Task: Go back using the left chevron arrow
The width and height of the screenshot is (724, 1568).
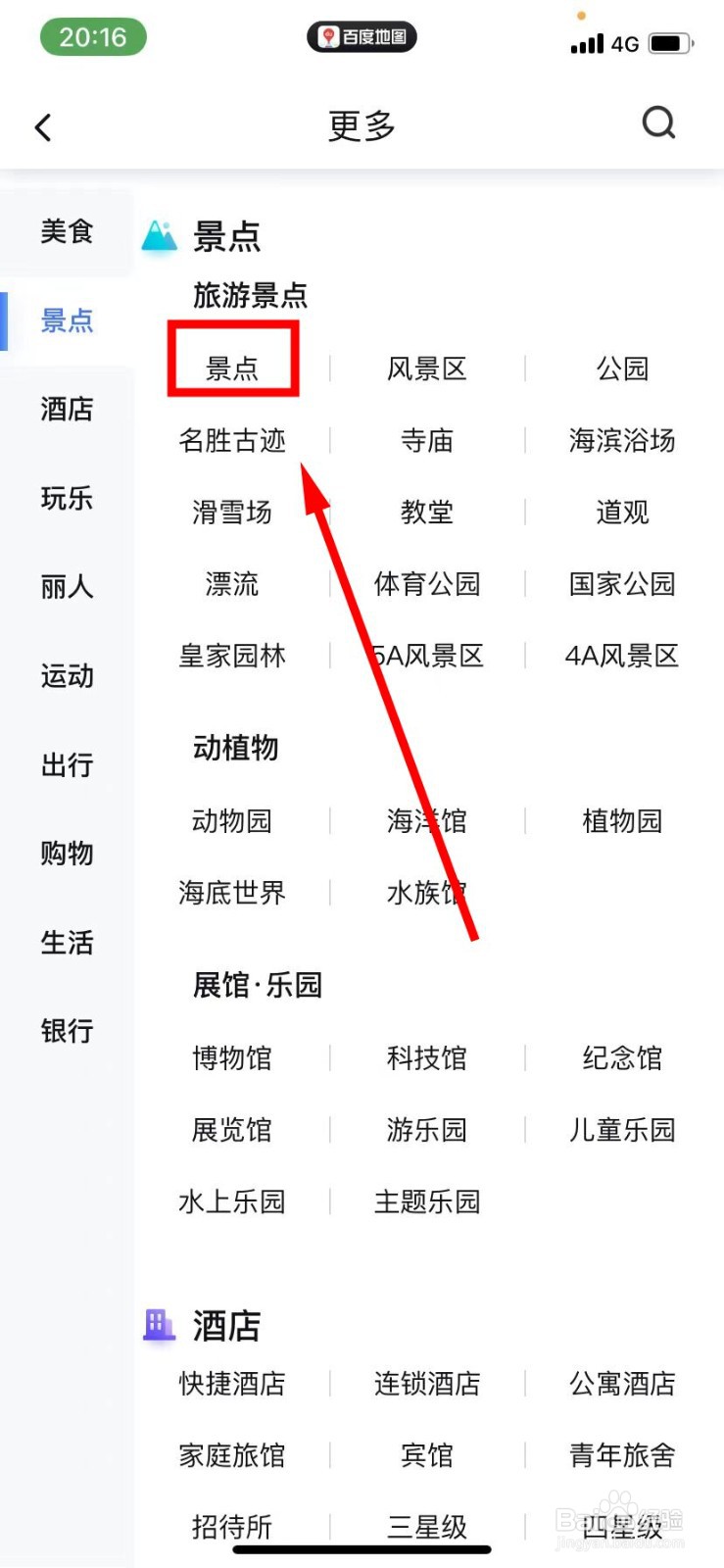Action: pyautogui.click(x=41, y=126)
